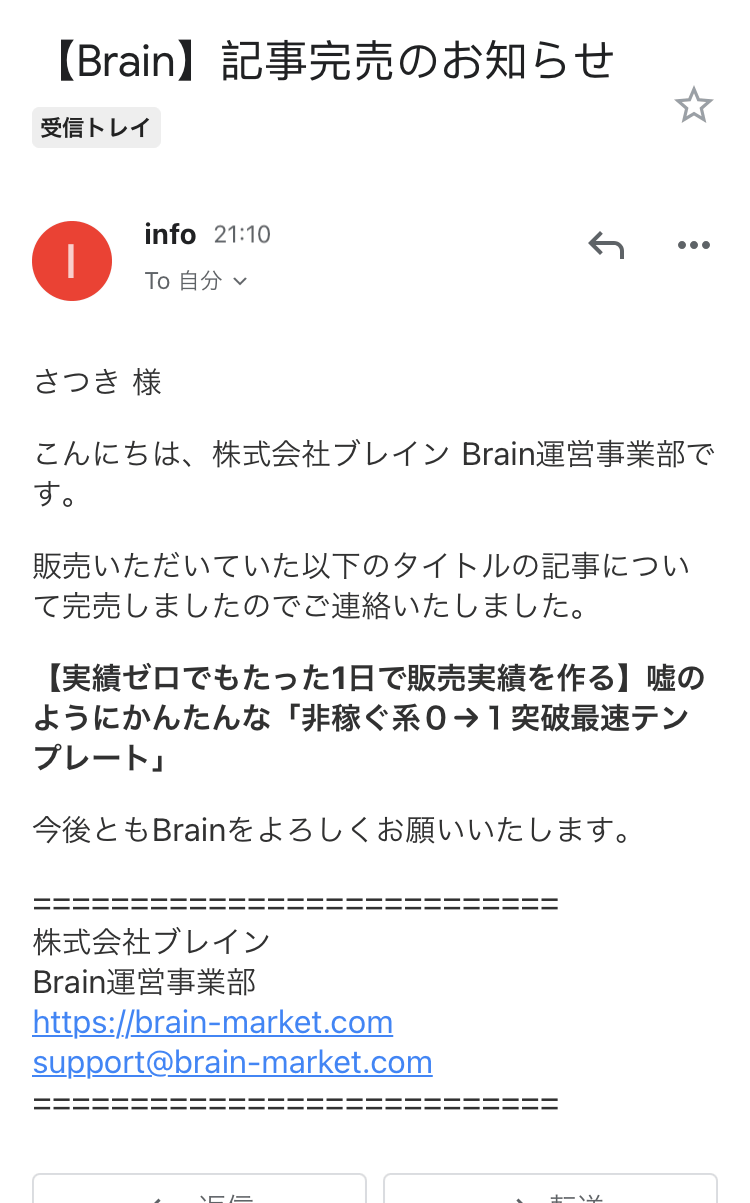Tap the 受信トレイ label chip
The height and width of the screenshot is (1203, 750).
pos(96,128)
